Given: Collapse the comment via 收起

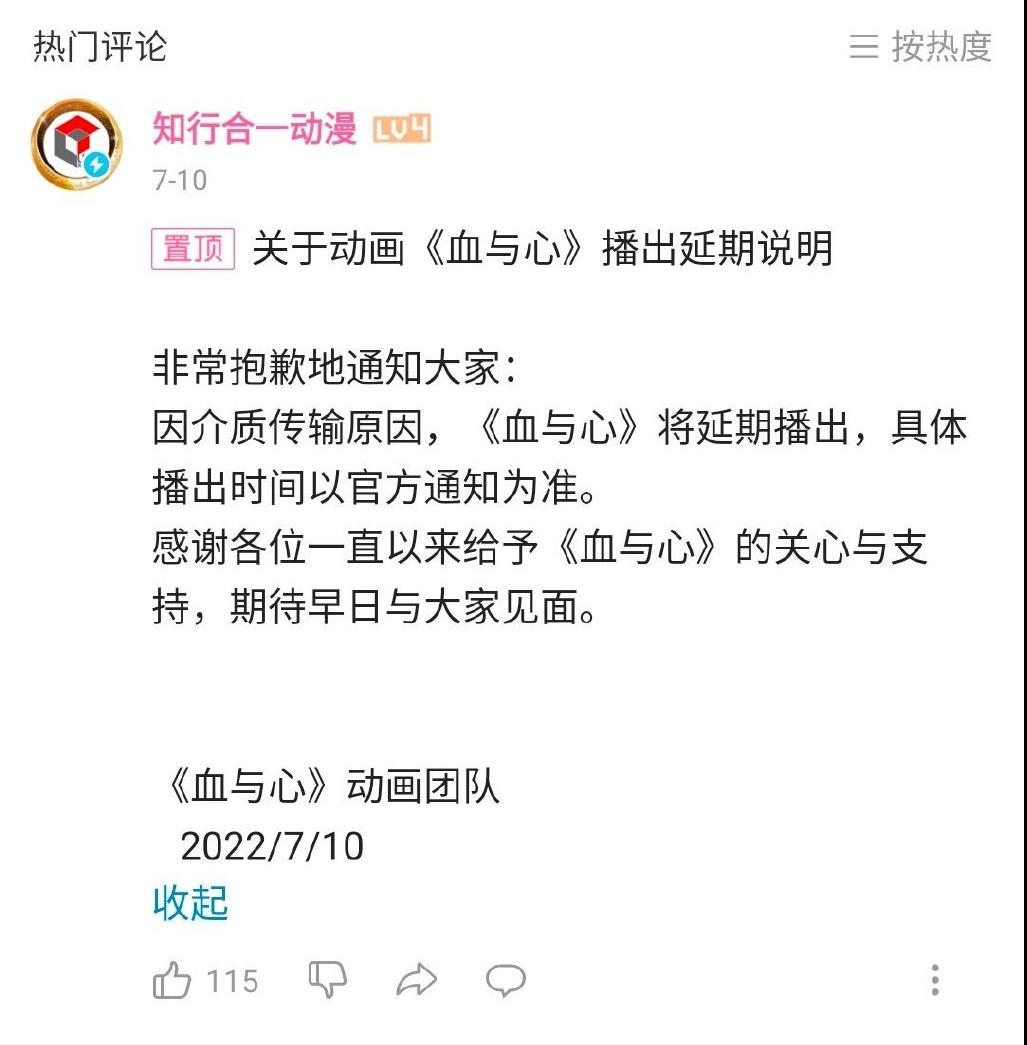Looking at the screenshot, I should 190,903.
